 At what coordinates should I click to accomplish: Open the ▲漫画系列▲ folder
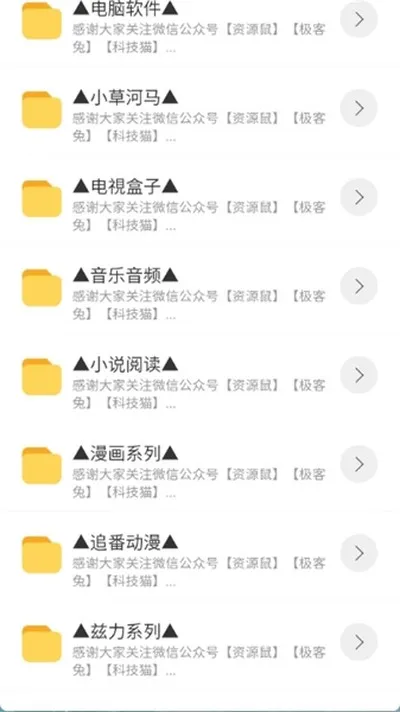pos(200,468)
